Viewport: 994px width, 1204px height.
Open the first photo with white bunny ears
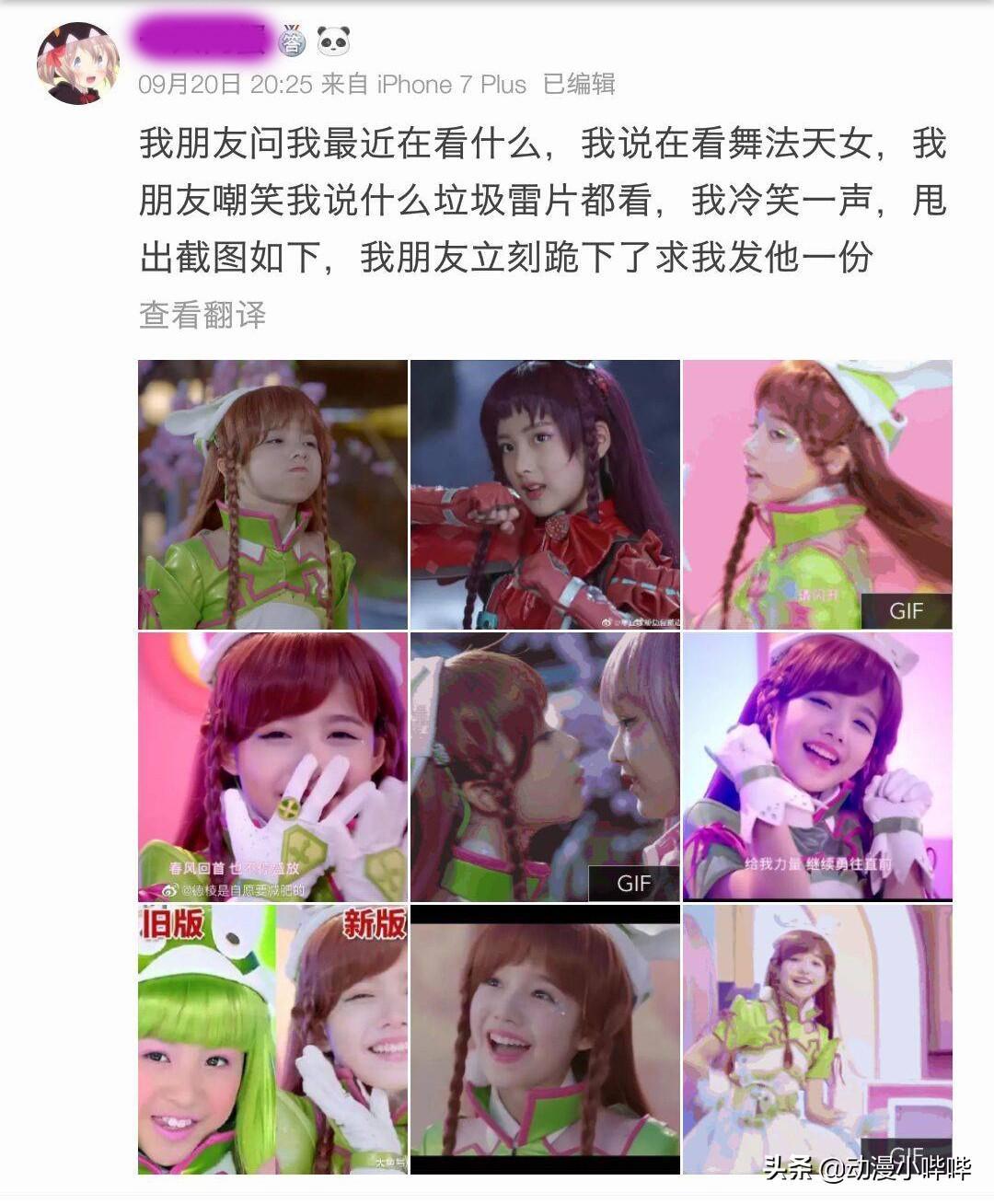point(272,494)
